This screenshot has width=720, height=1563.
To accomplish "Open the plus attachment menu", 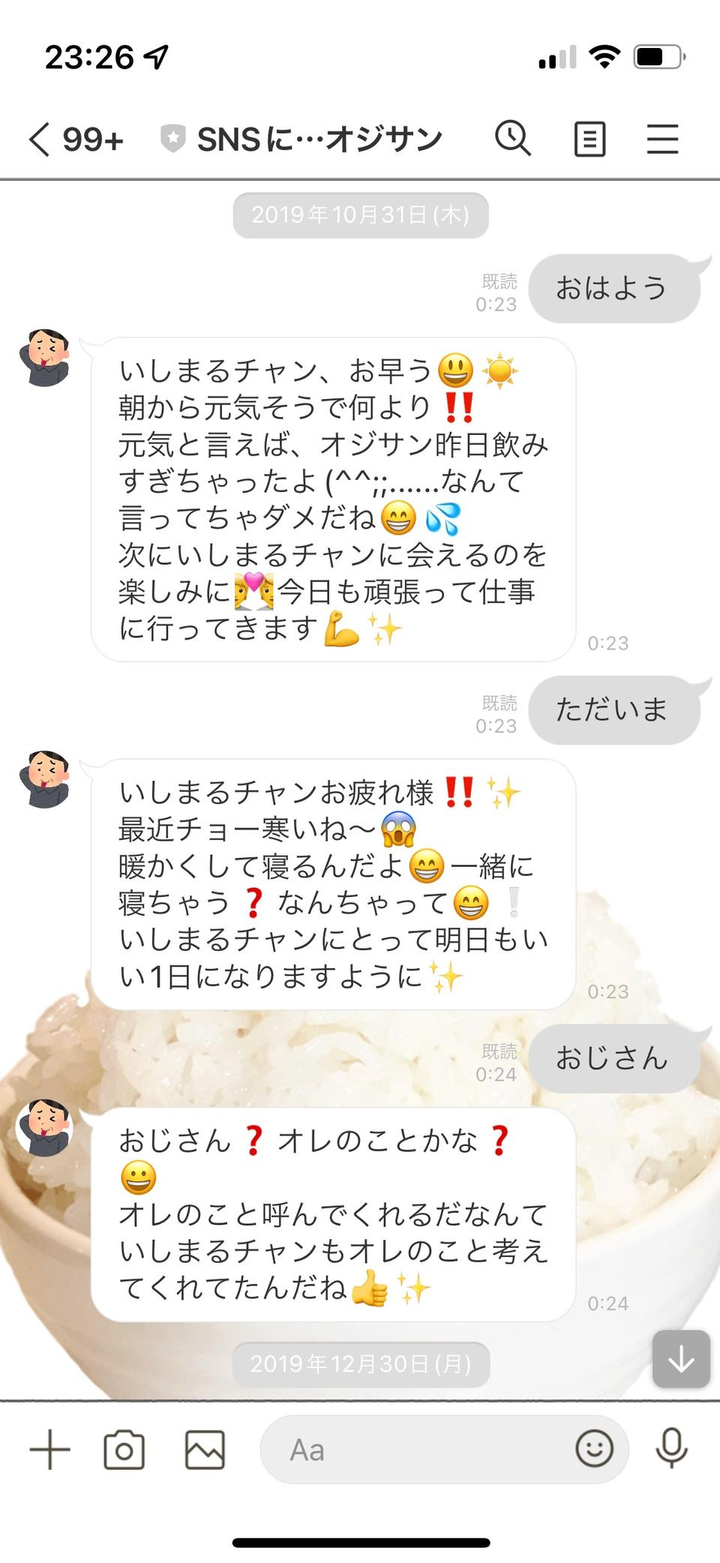I will click(50, 1449).
